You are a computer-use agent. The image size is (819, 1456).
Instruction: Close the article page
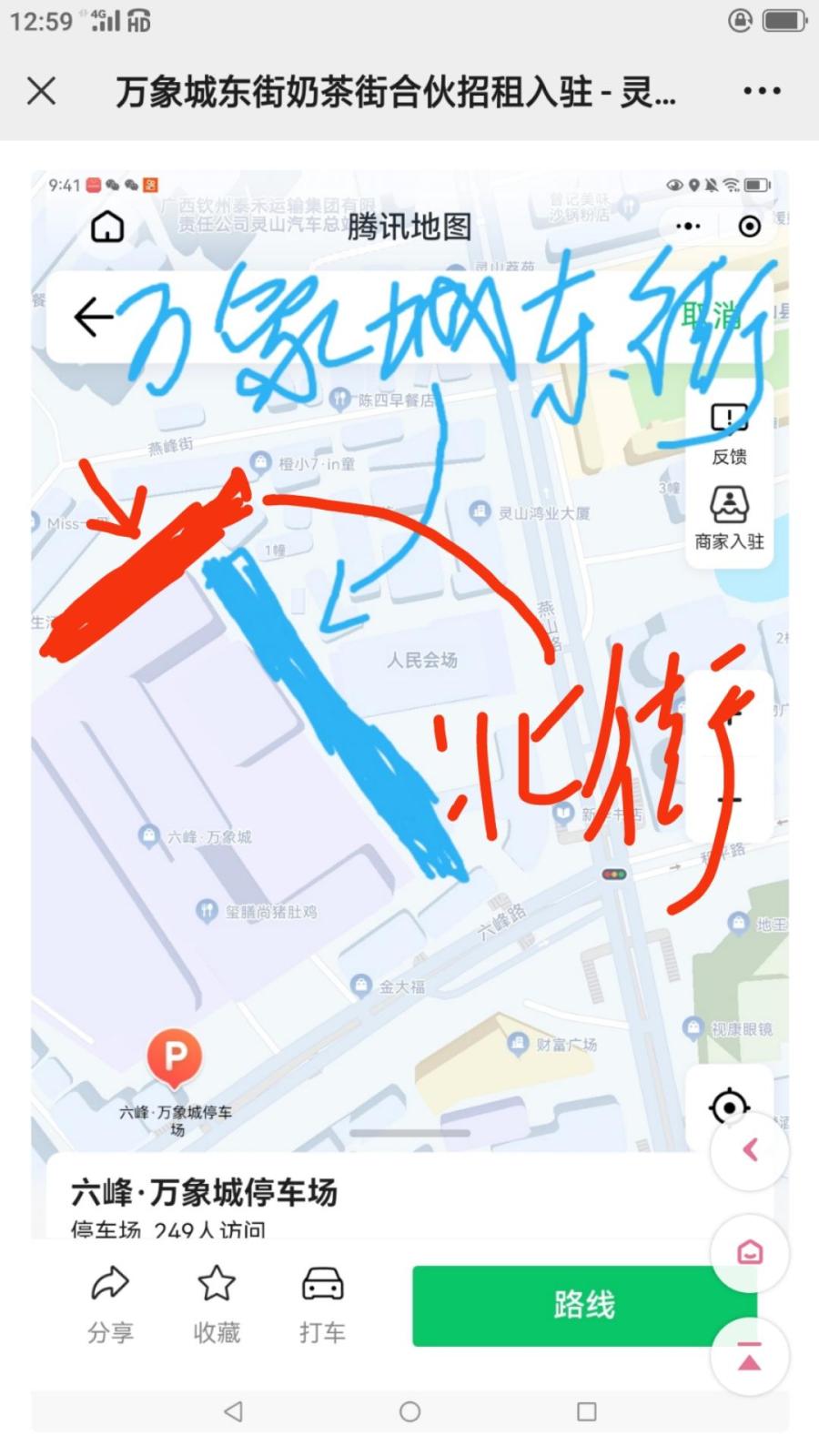42,91
